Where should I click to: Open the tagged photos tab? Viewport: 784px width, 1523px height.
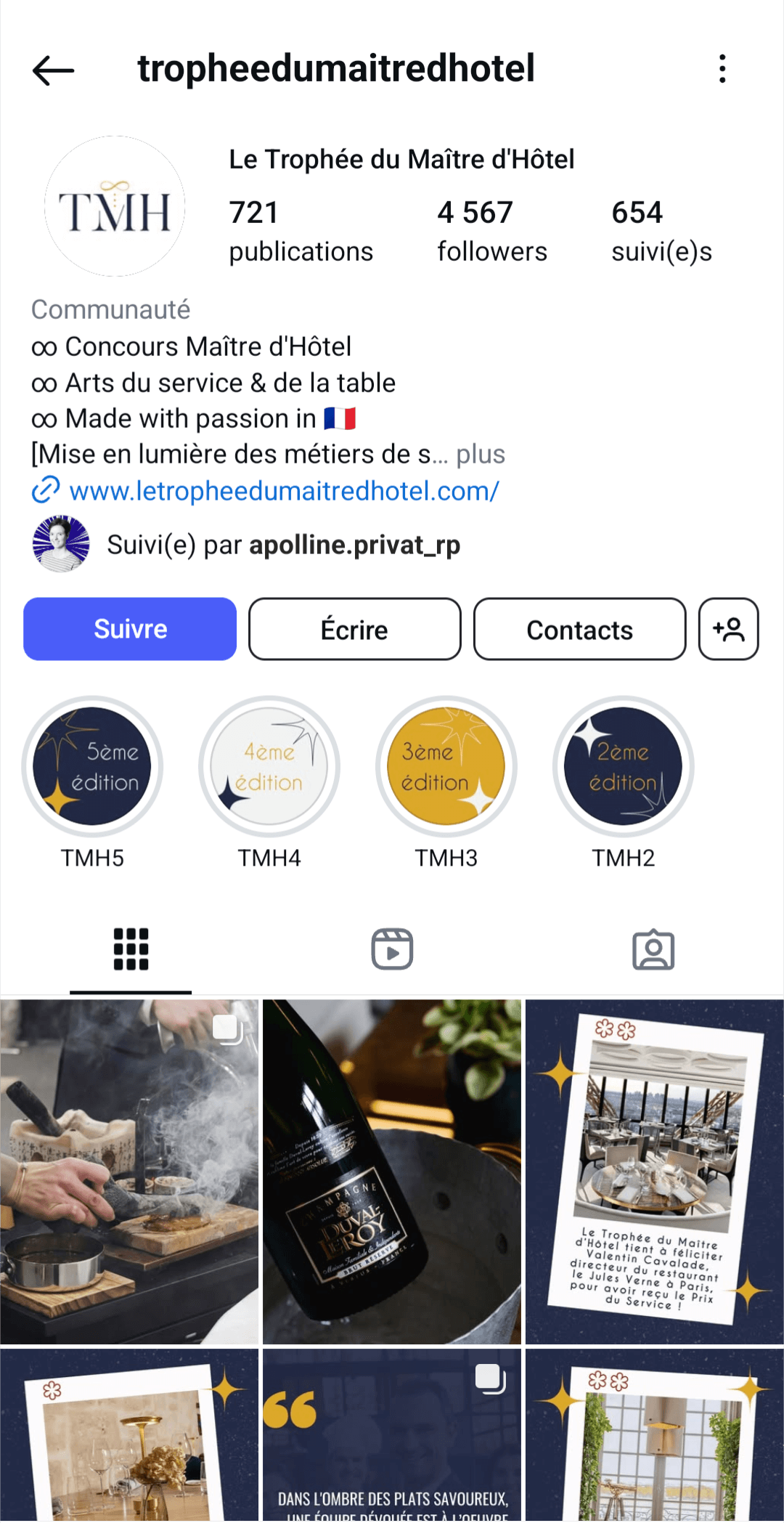click(x=653, y=949)
